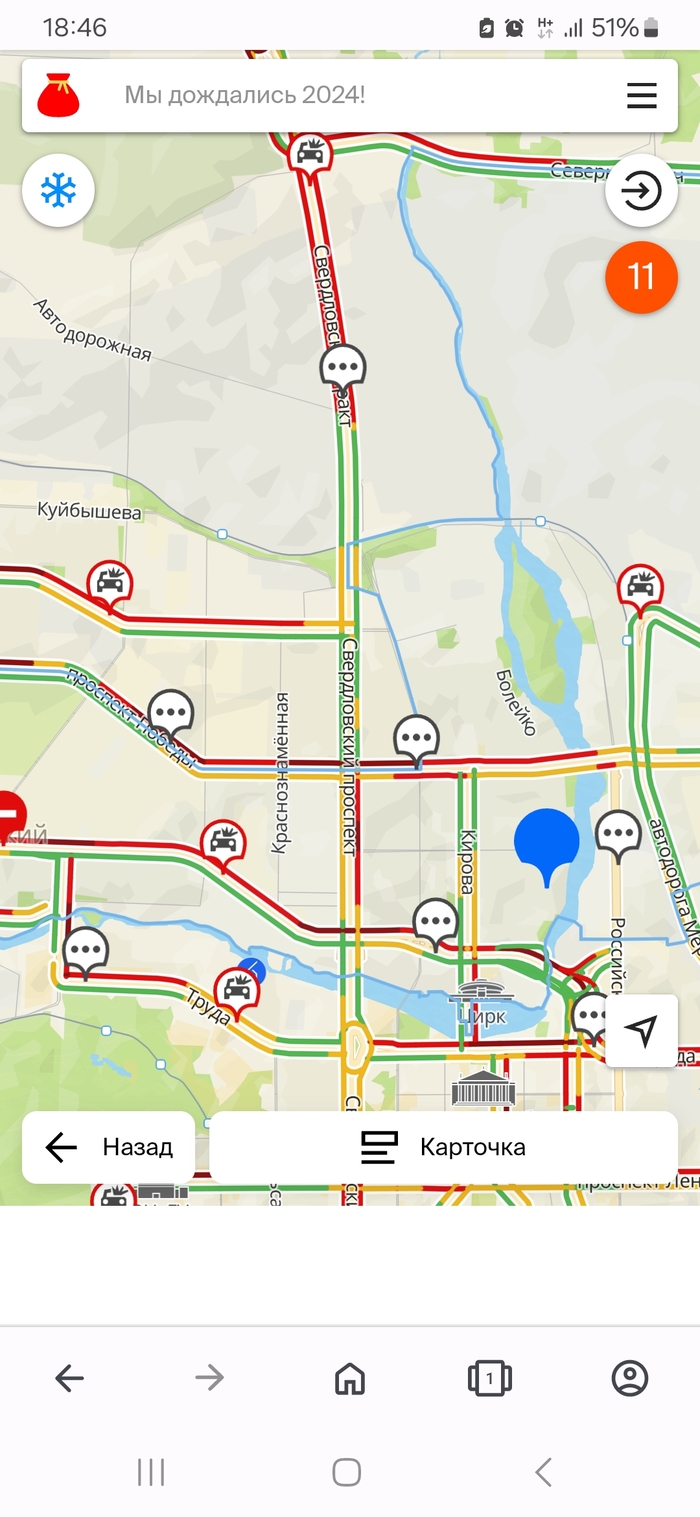Center map on my location
This screenshot has height=1517, width=700.
coord(642,1031)
